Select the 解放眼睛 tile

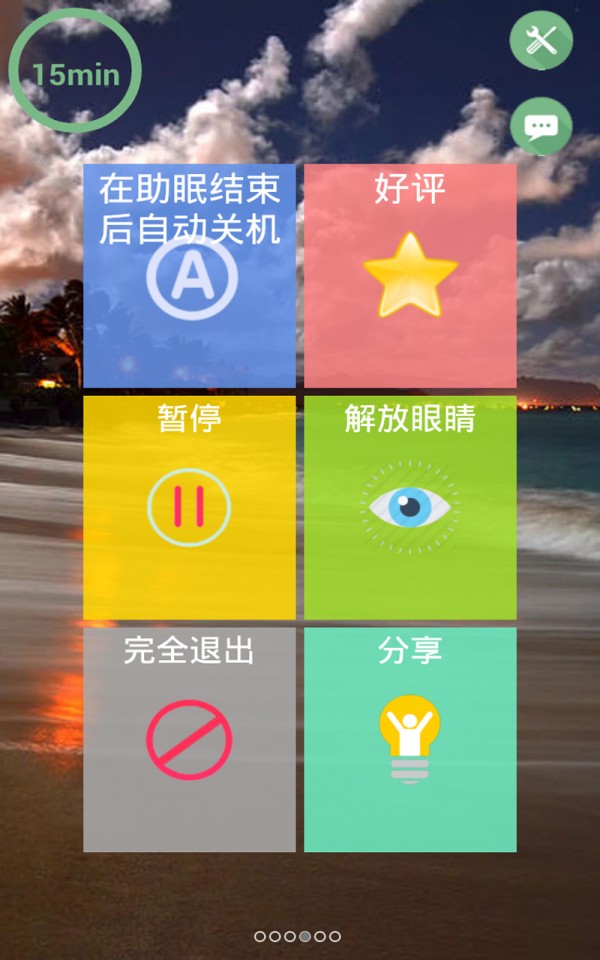tap(410, 507)
